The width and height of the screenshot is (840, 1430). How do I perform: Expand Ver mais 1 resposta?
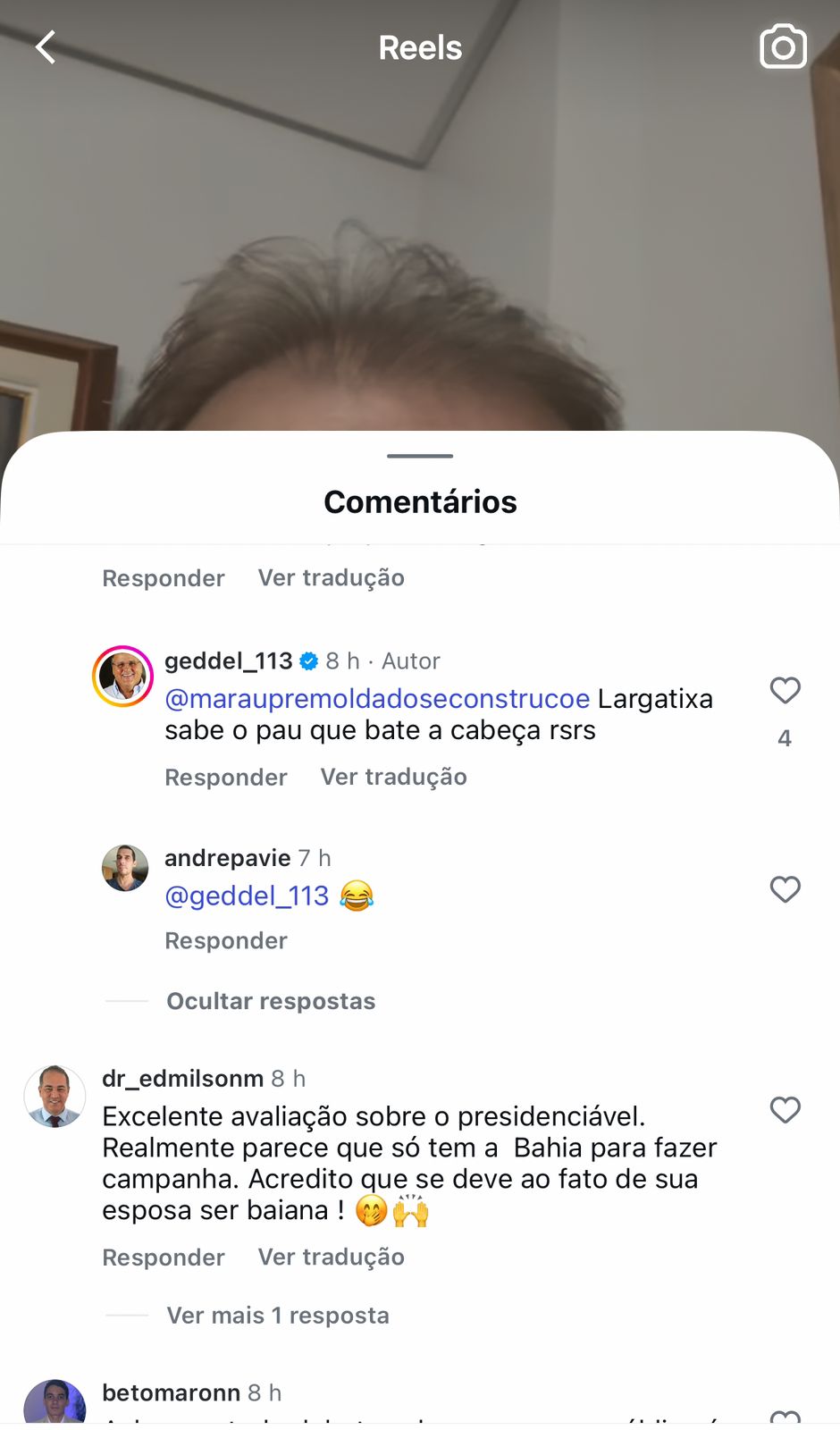tap(277, 1316)
